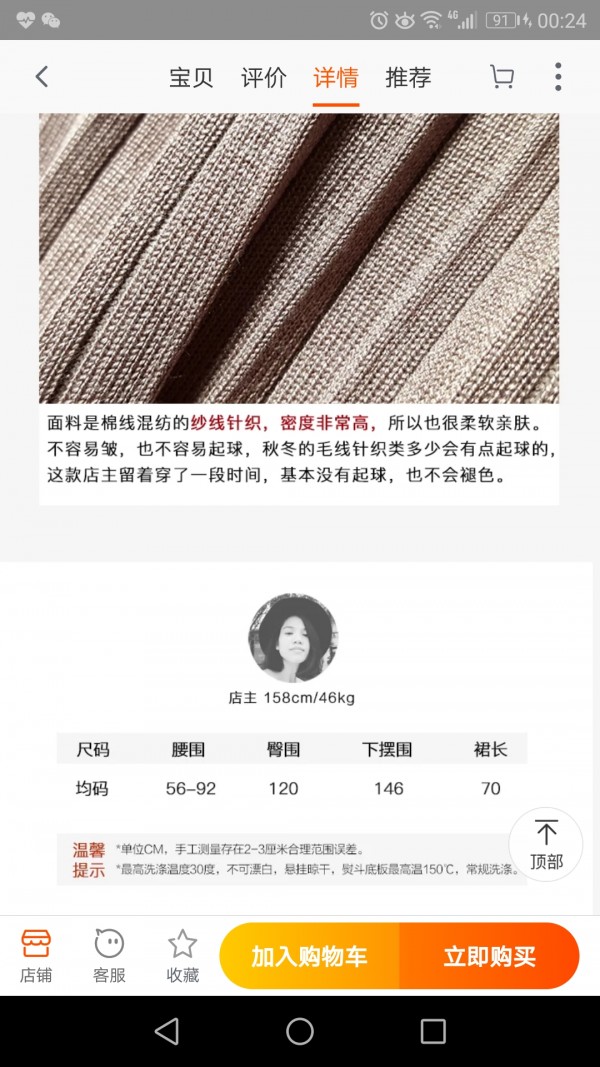
Task: Contact 客服 customer service
Action: [x=109, y=955]
